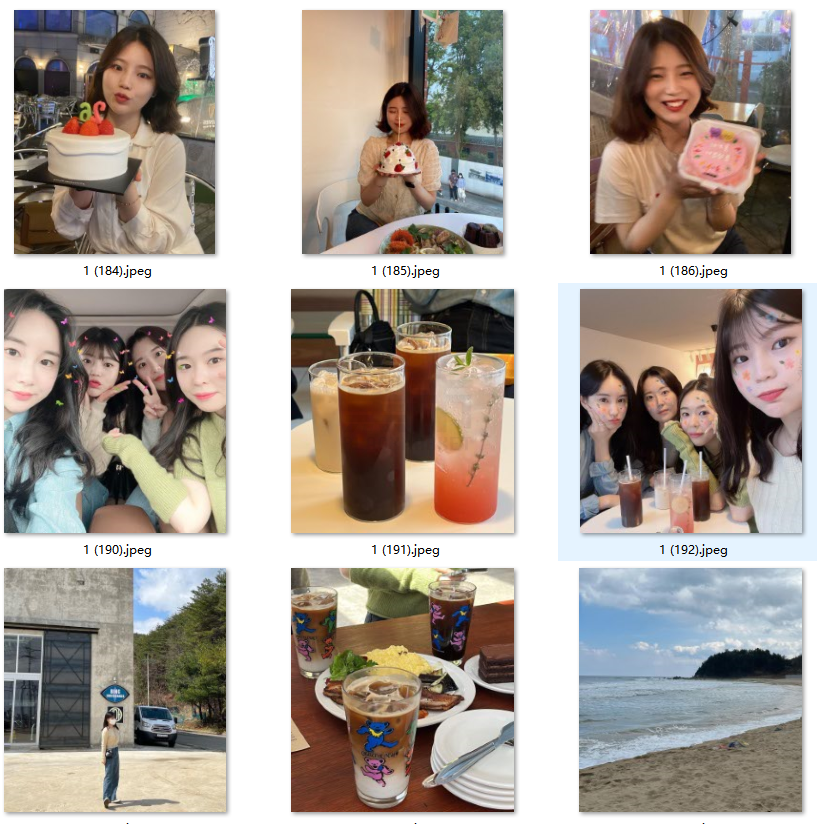Select the 1 (185).jpeg thumbnail
Image resolution: width=817 pixels, height=824 pixels.
[x=403, y=132]
